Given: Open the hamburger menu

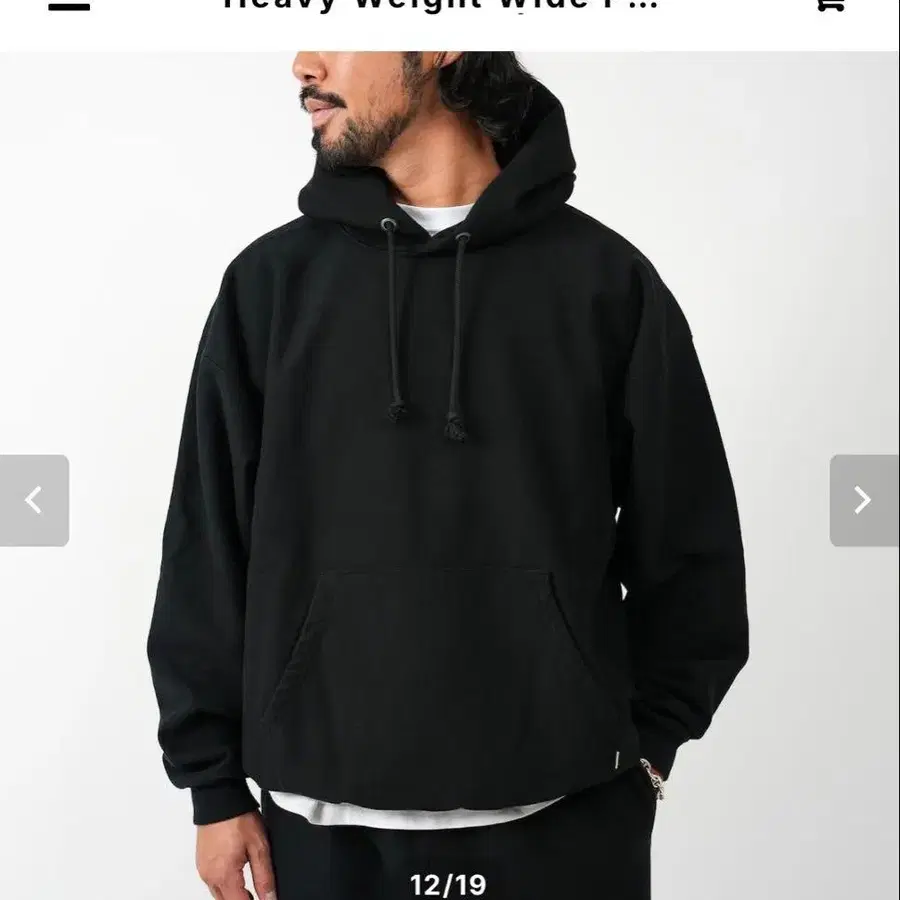Looking at the screenshot, I should [69, 5].
